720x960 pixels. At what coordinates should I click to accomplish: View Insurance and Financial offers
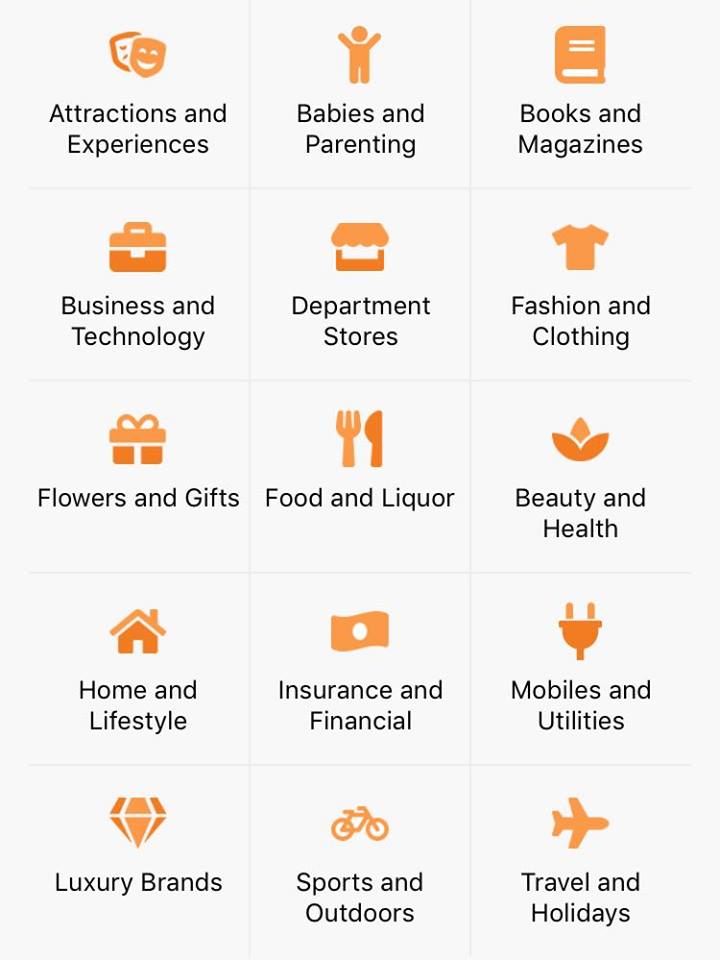tap(360, 671)
